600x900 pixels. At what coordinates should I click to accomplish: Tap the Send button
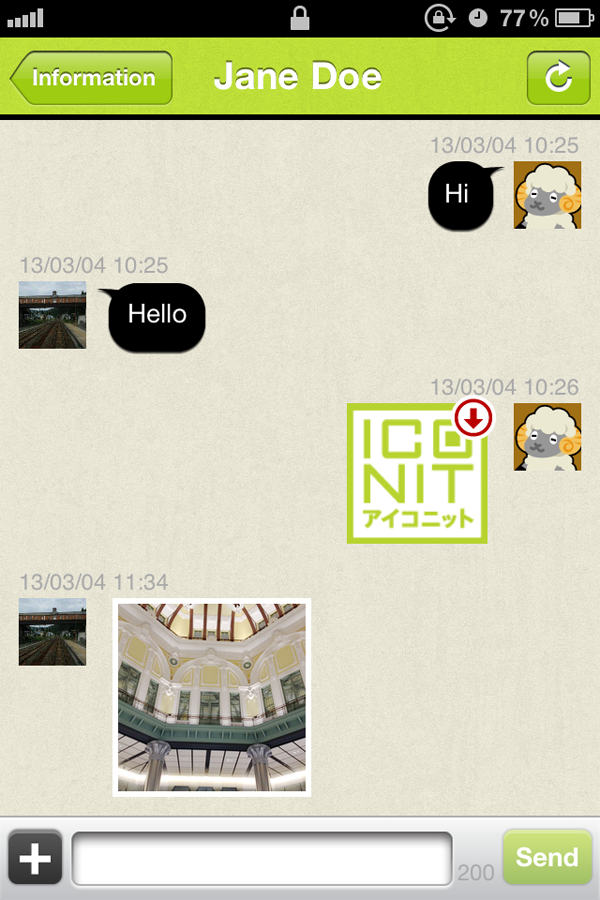tap(547, 857)
